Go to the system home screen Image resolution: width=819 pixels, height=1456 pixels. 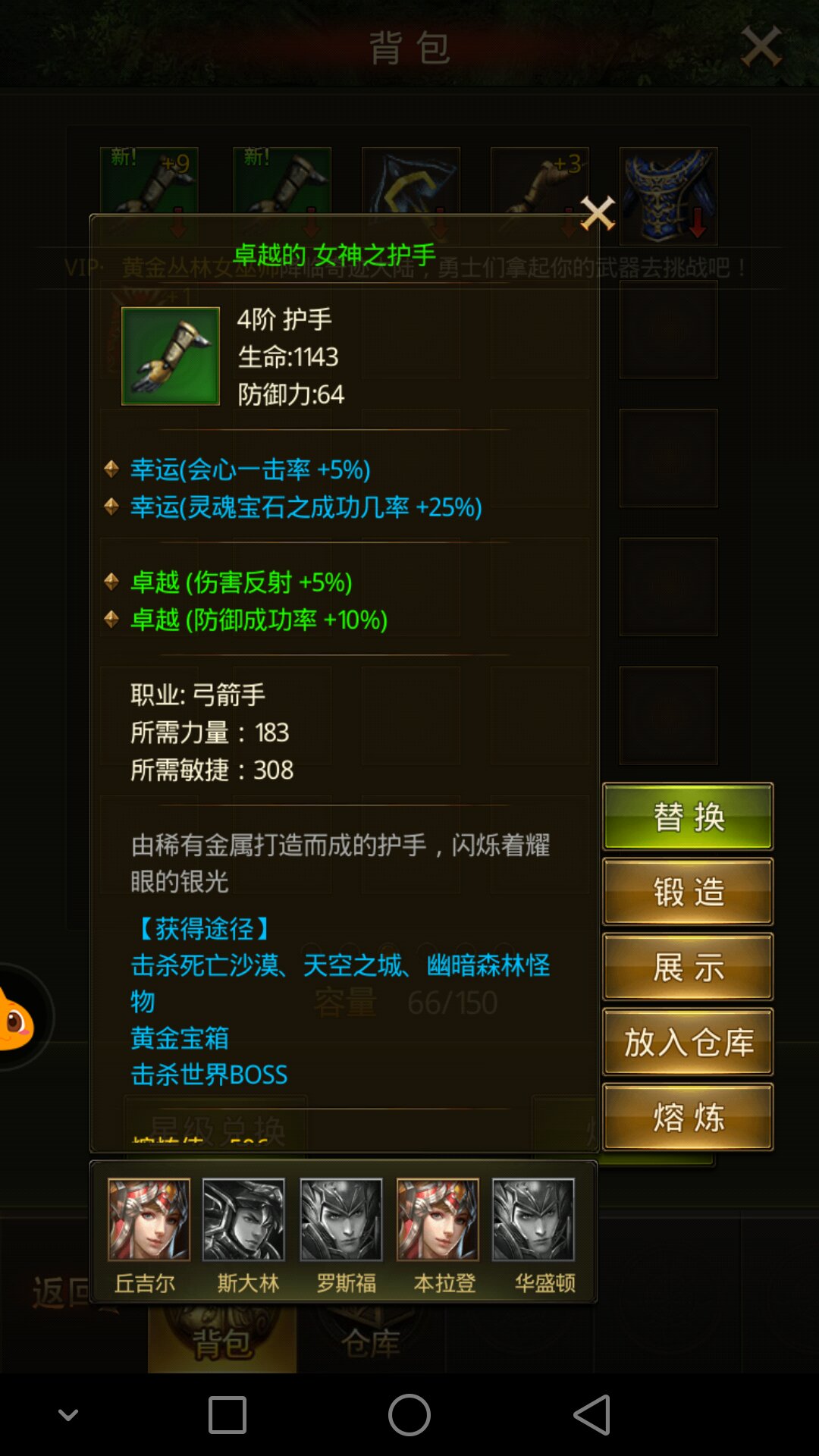[x=409, y=1415]
